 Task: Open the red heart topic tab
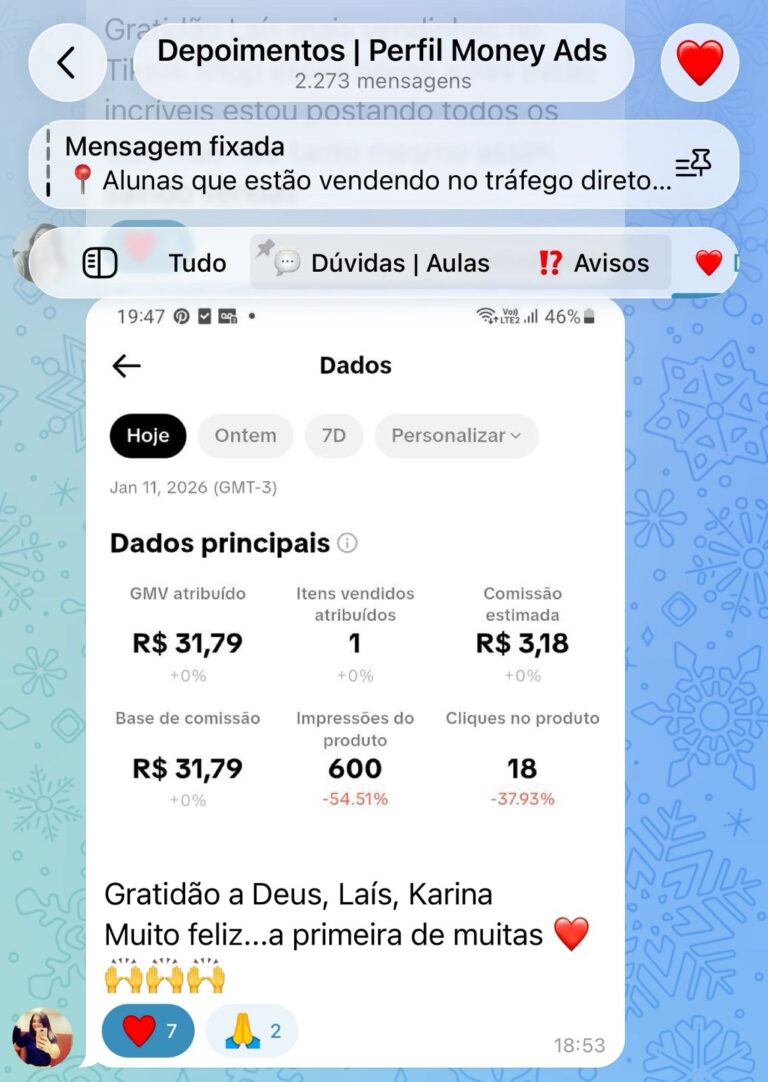click(710, 263)
